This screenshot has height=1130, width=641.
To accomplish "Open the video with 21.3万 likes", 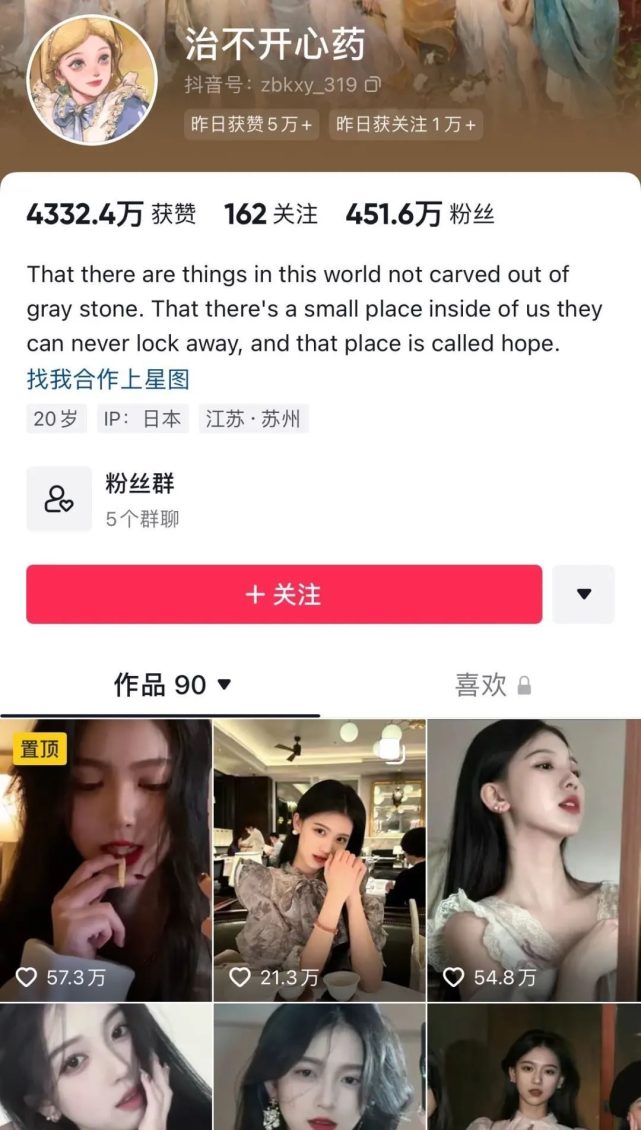I will tap(319, 860).
